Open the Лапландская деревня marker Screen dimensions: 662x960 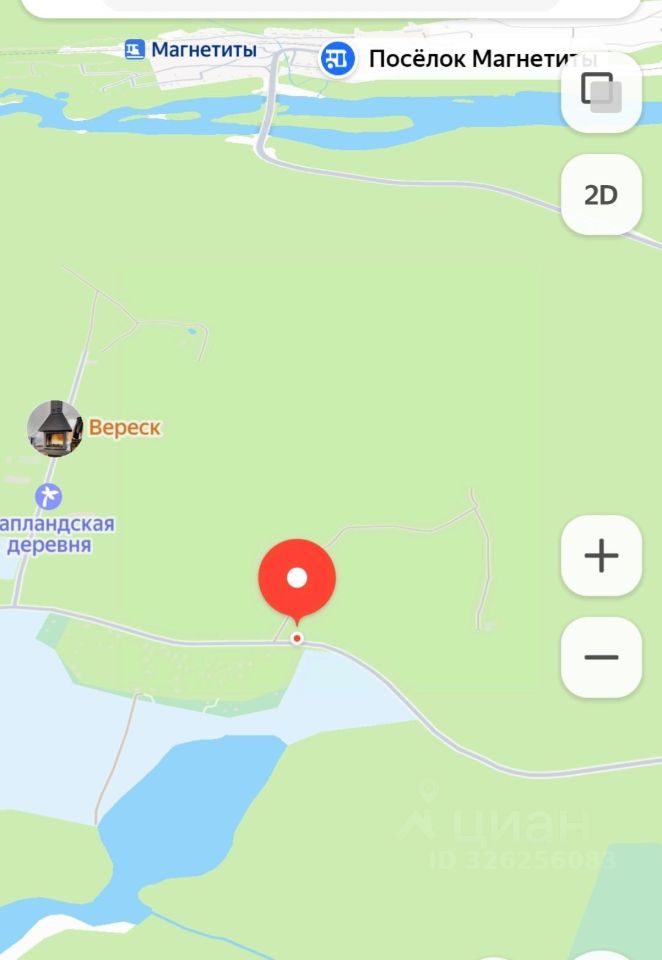pyautogui.click(x=48, y=496)
